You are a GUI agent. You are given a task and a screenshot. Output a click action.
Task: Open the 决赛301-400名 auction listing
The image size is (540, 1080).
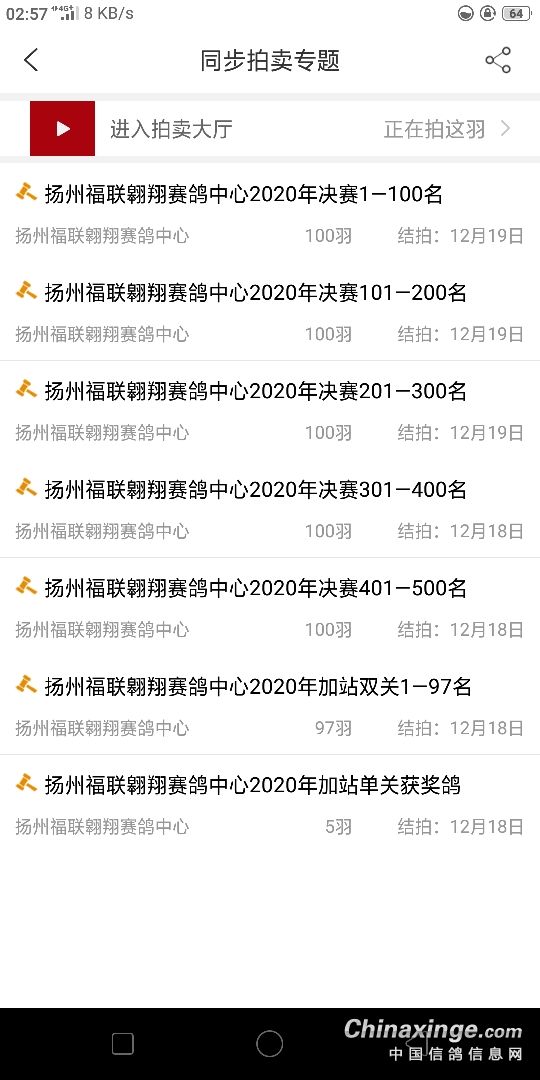tap(270, 509)
